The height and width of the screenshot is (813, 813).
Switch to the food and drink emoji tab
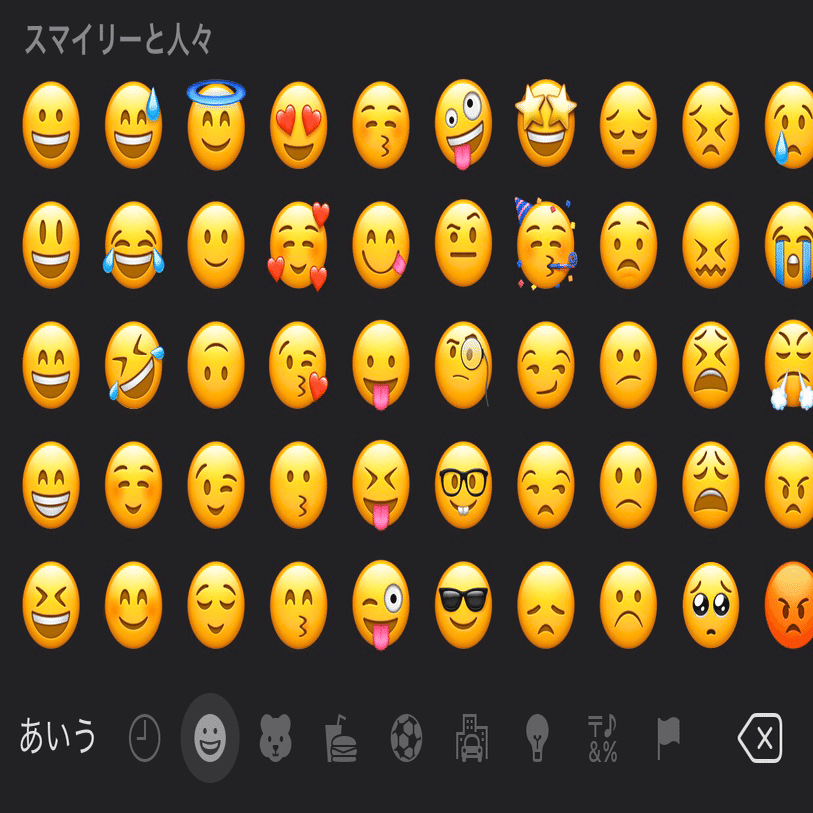[340, 739]
